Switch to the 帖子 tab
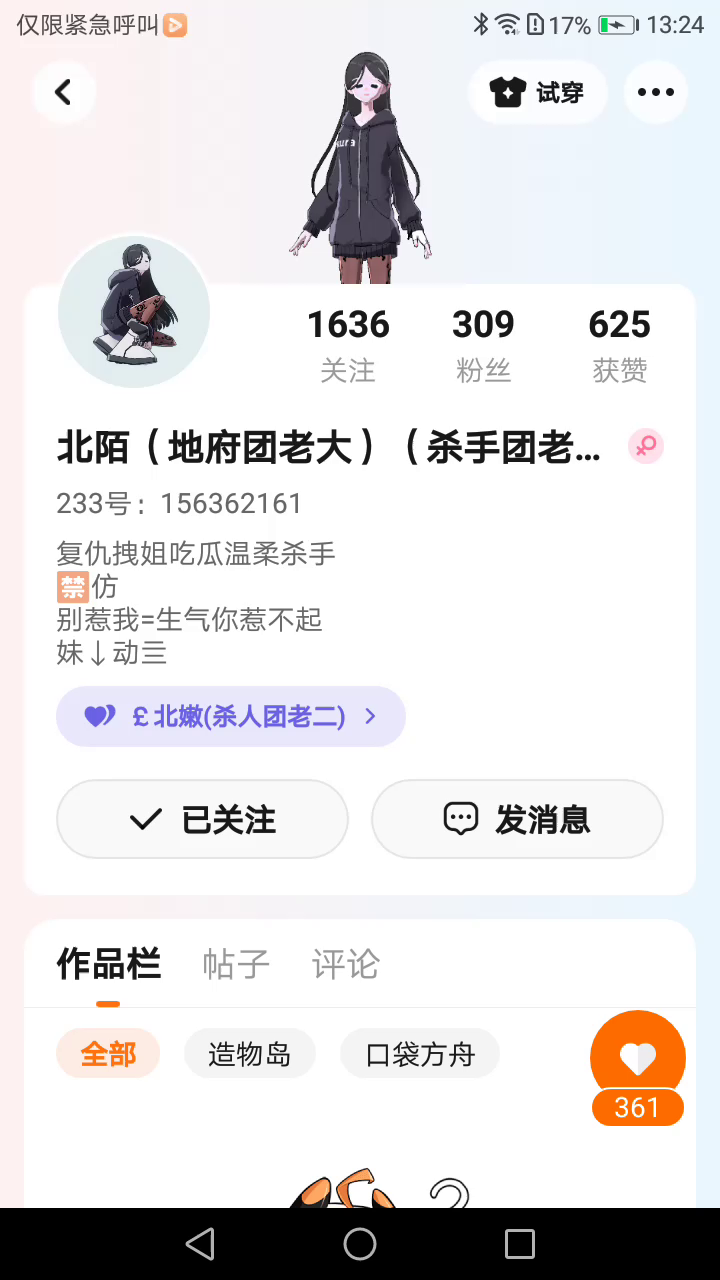The height and width of the screenshot is (1280, 720). click(236, 964)
